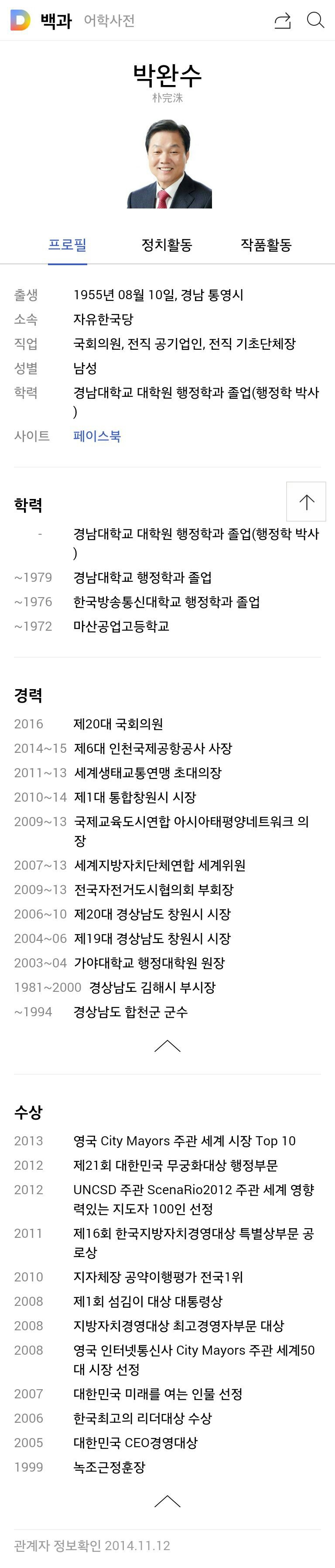Select the 프로필 tab
This screenshot has width=335, height=1568.
coord(68,245)
